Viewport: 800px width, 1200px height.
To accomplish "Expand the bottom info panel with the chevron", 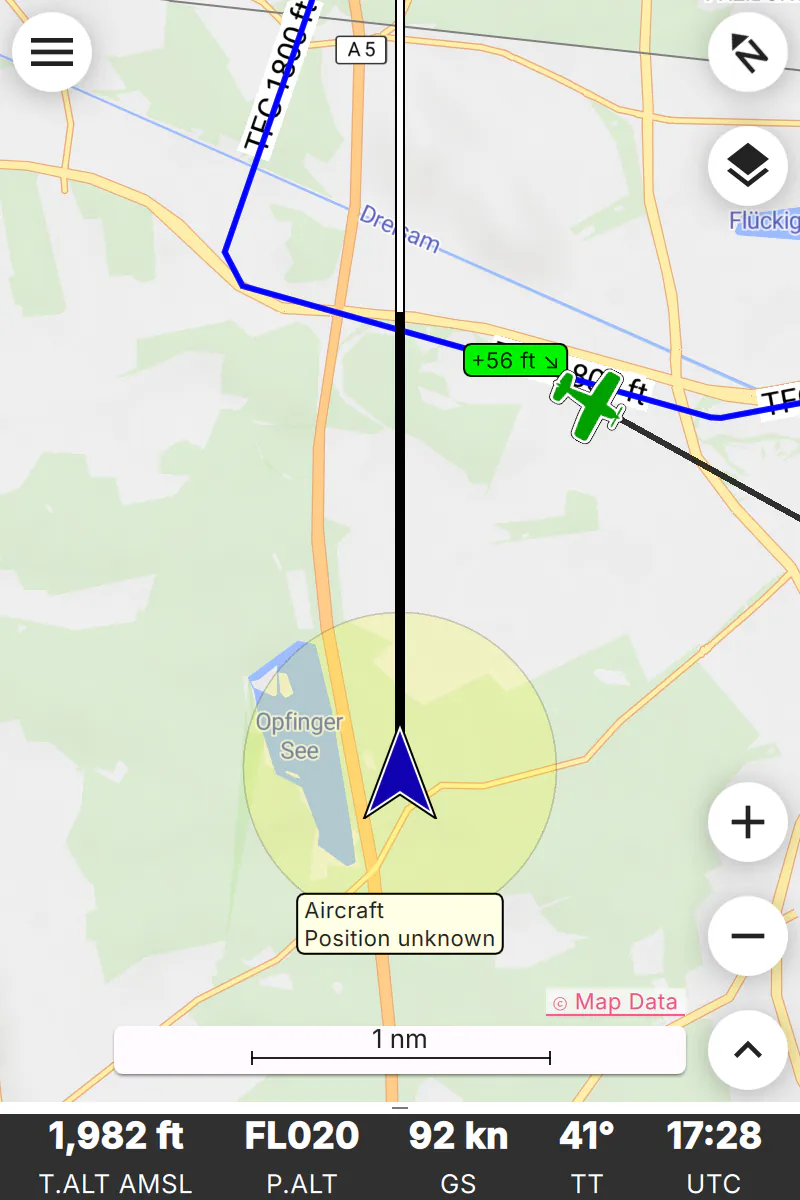I will 748,1050.
